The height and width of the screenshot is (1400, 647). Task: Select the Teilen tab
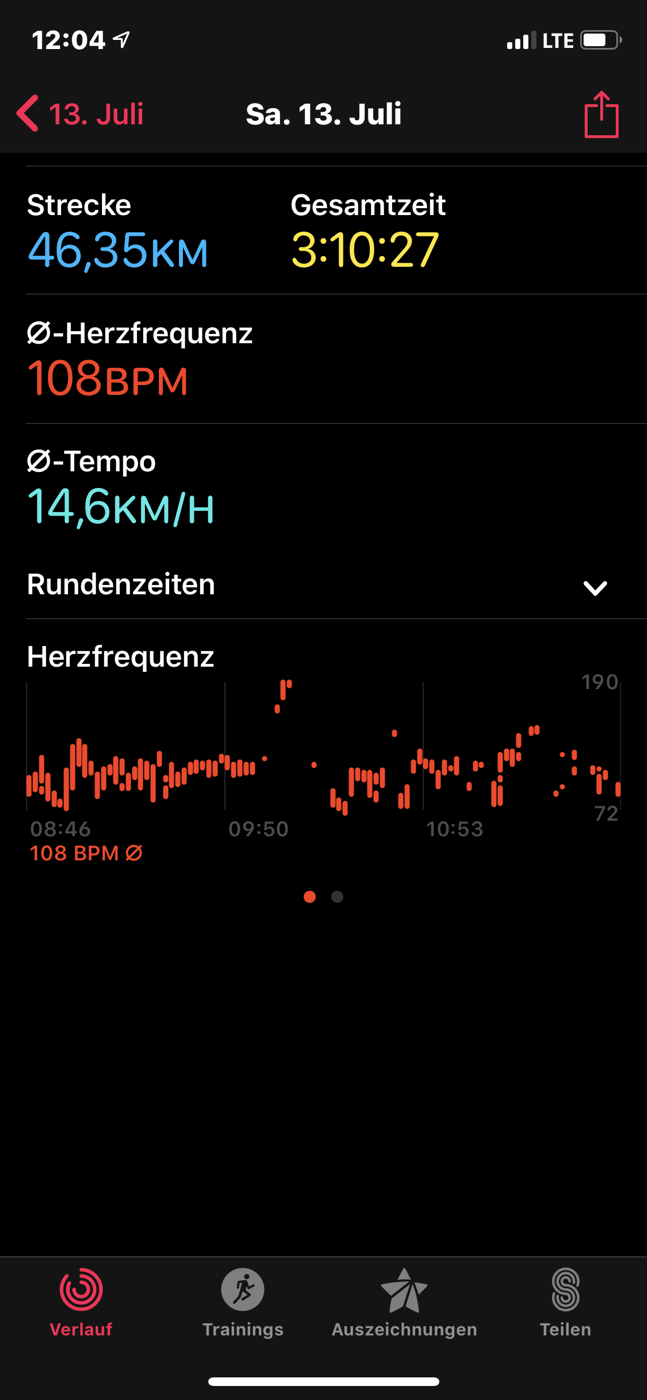pyautogui.click(x=566, y=1303)
